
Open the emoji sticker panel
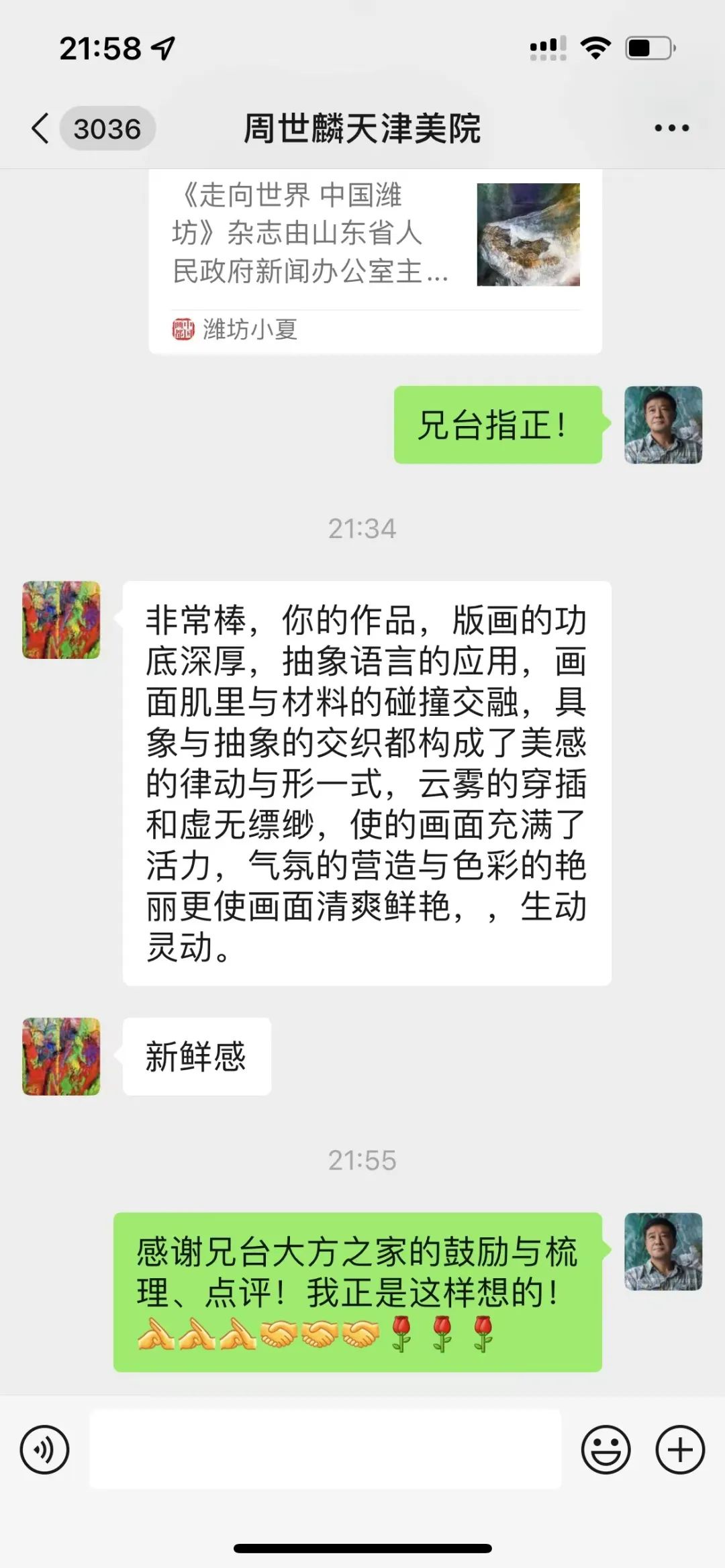click(x=606, y=1449)
